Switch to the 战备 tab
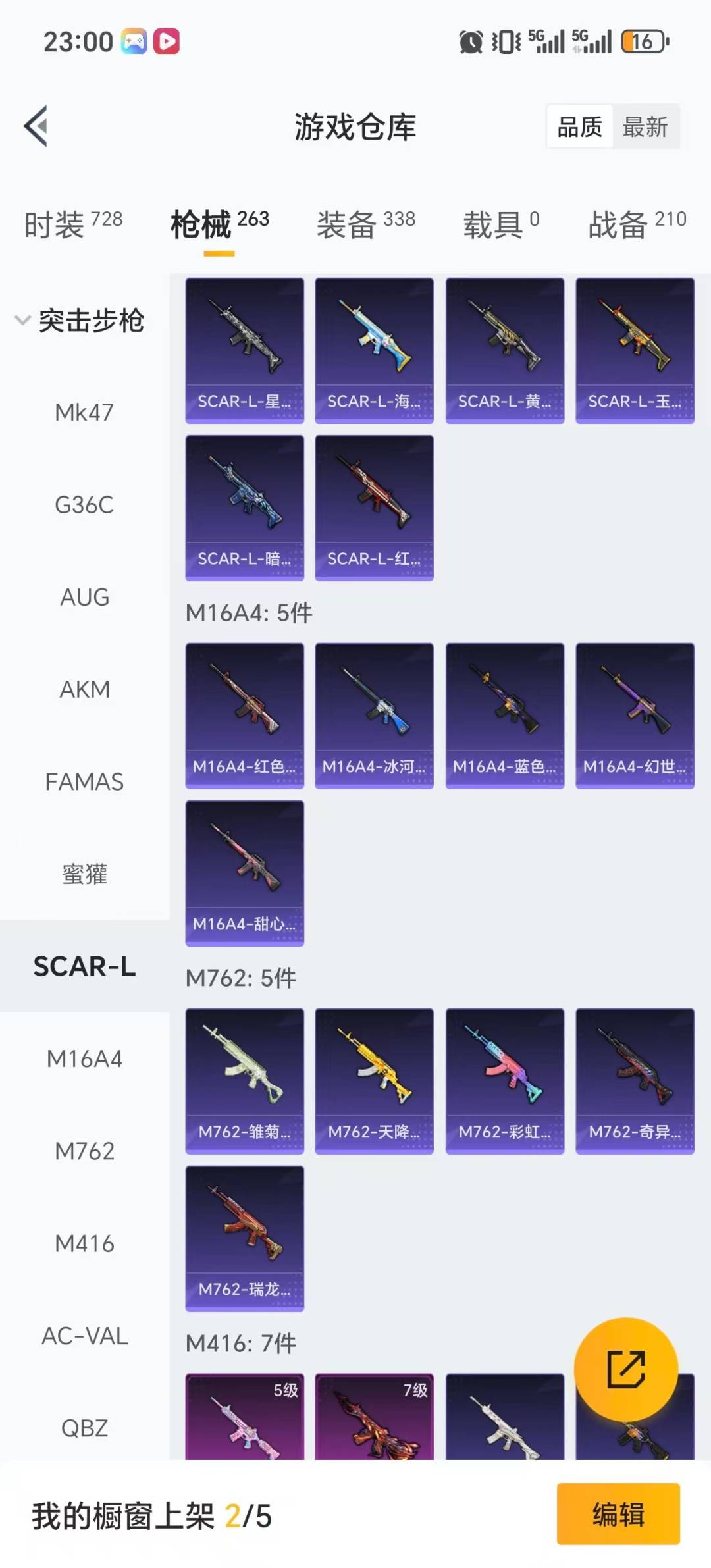This screenshot has width=711, height=1568. click(637, 224)
